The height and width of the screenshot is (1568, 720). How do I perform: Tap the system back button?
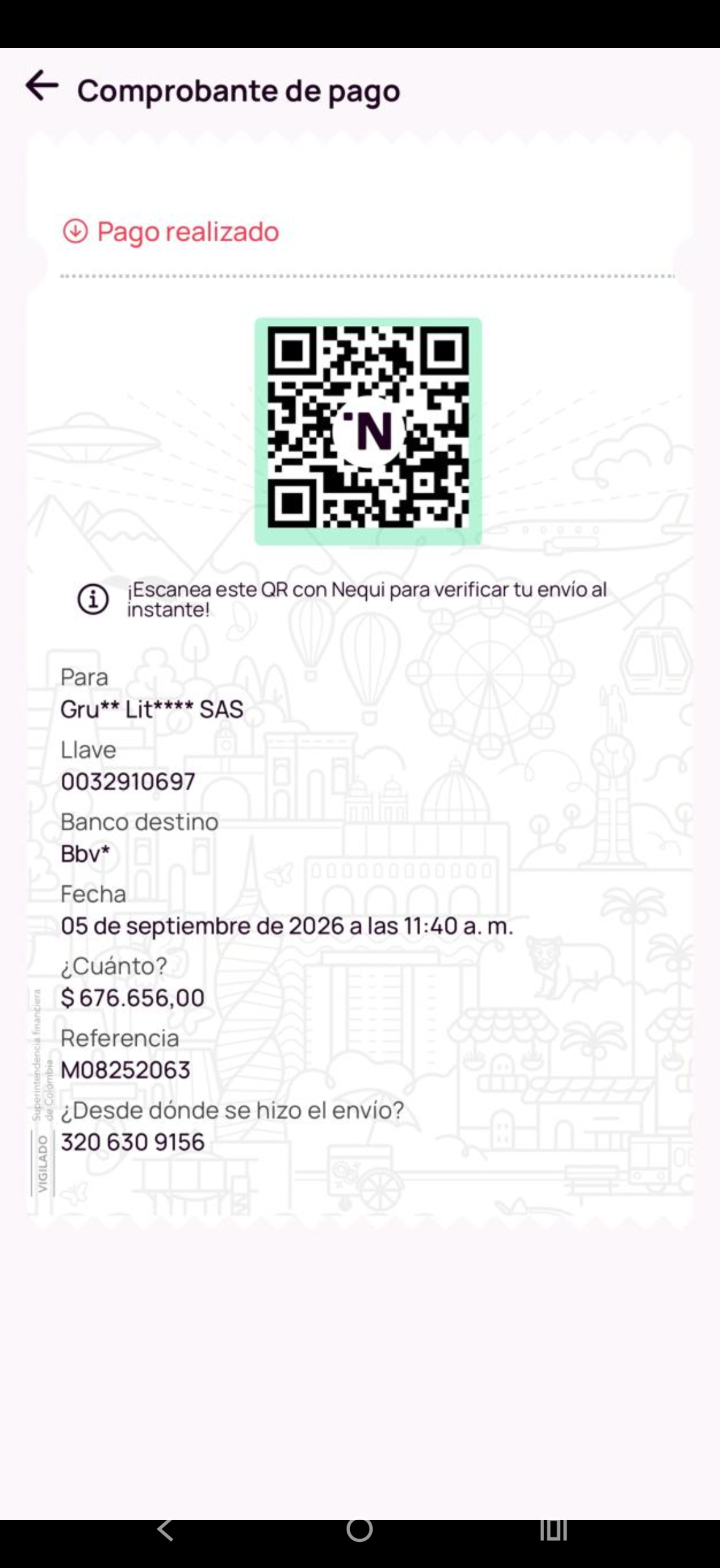165,1530
